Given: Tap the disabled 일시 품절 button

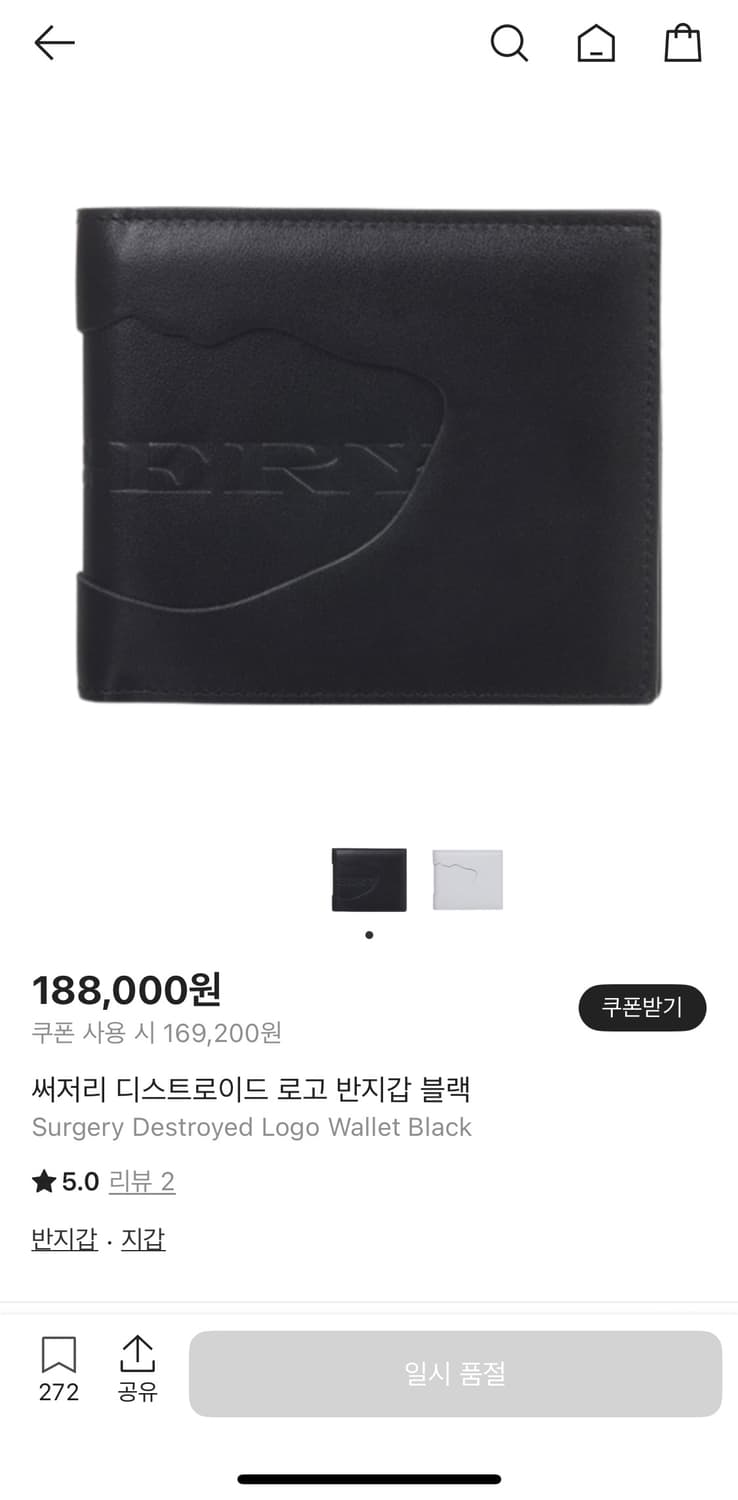Looking at the screenshot, I should [455, 1373].
